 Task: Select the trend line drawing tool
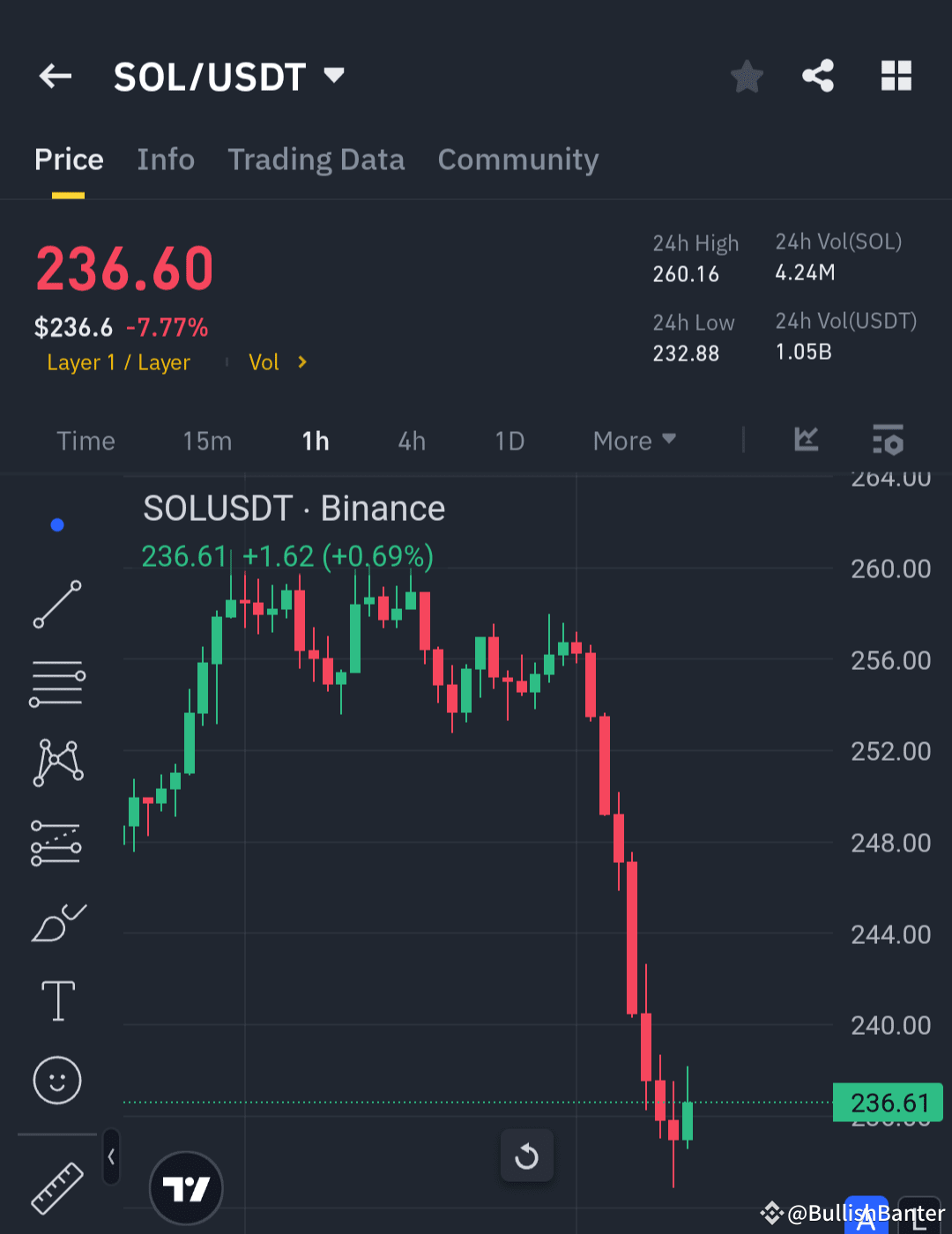[56, 605]
